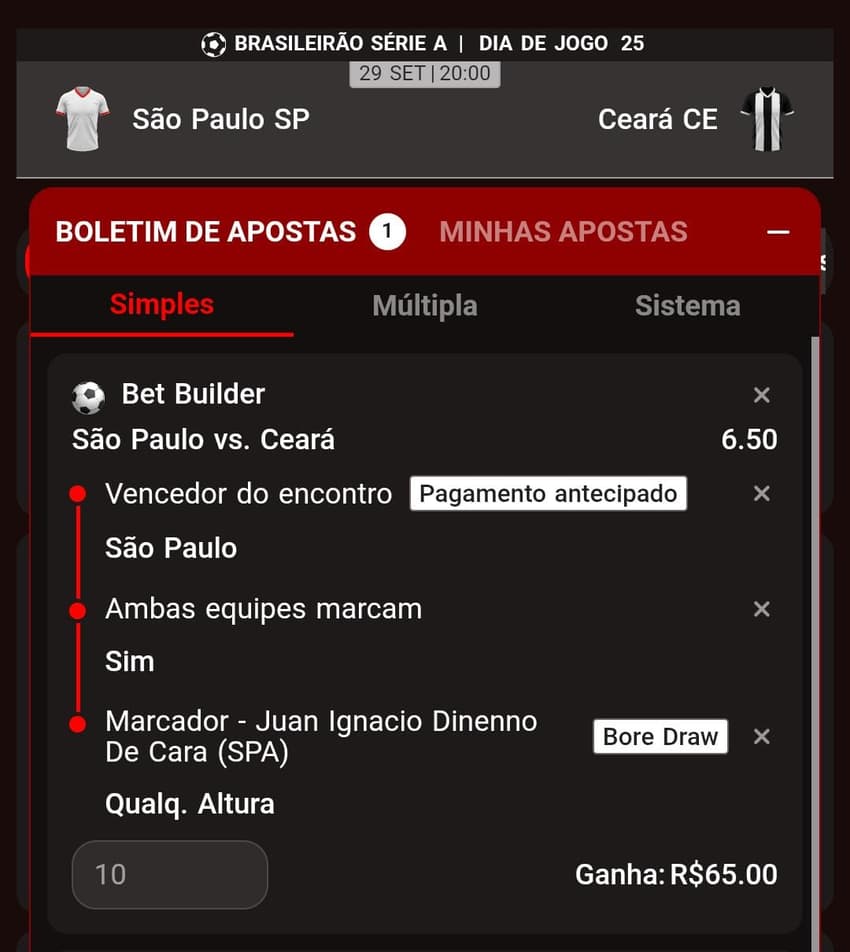Click the selection count badge showing 1
850x952 pixels.
[x=389, y=231]
